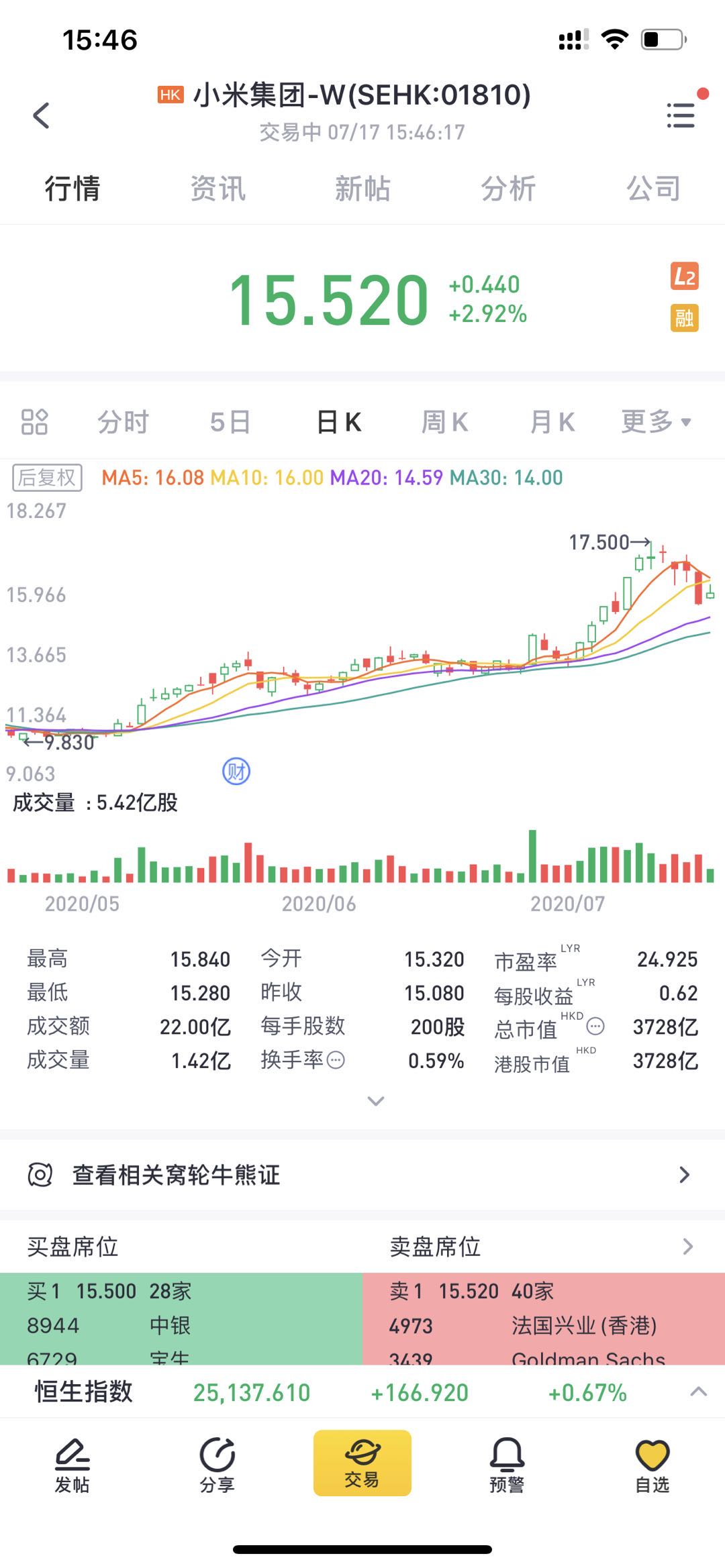Select the 5日 chart view

click(230, 422)
